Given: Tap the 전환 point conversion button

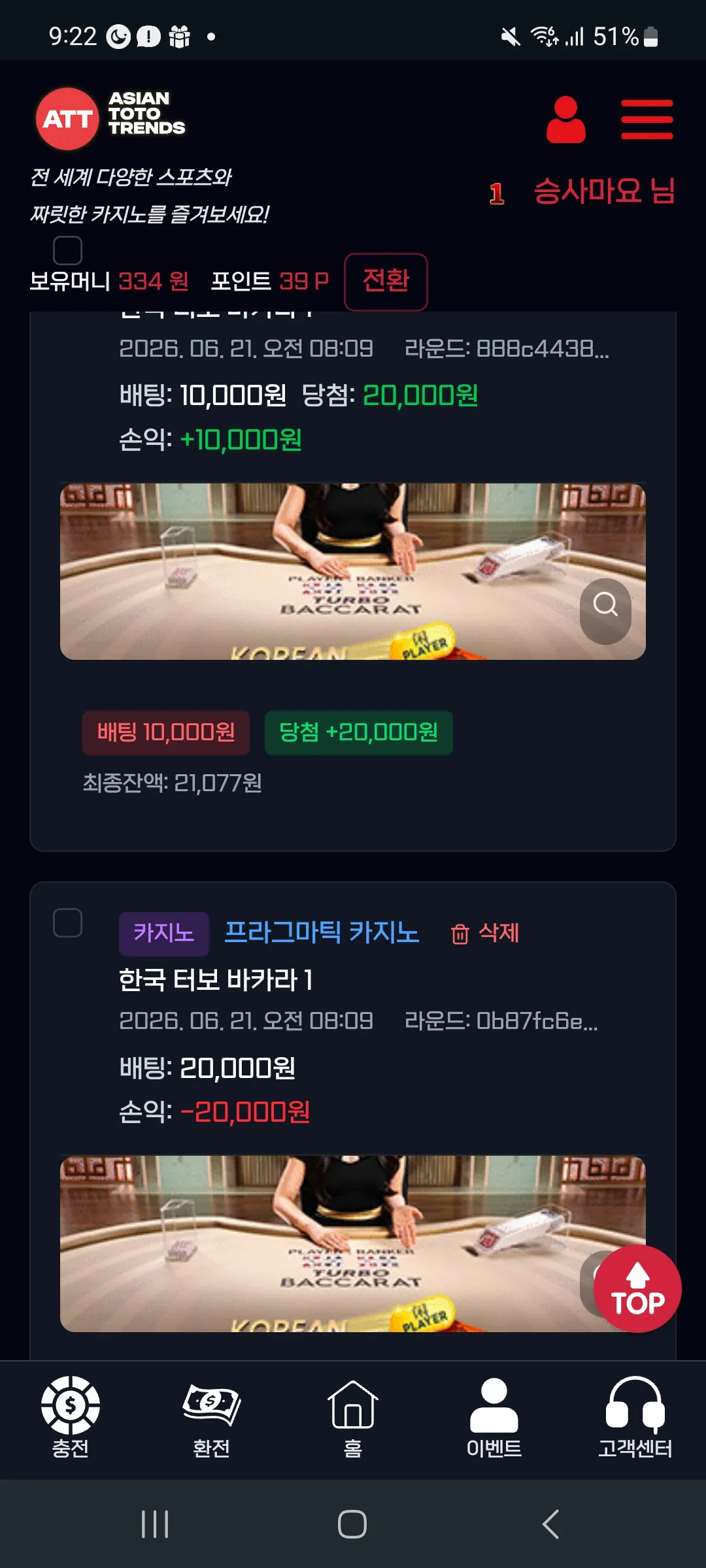Looking at the screenshot, I should click(x=386, y=282).
